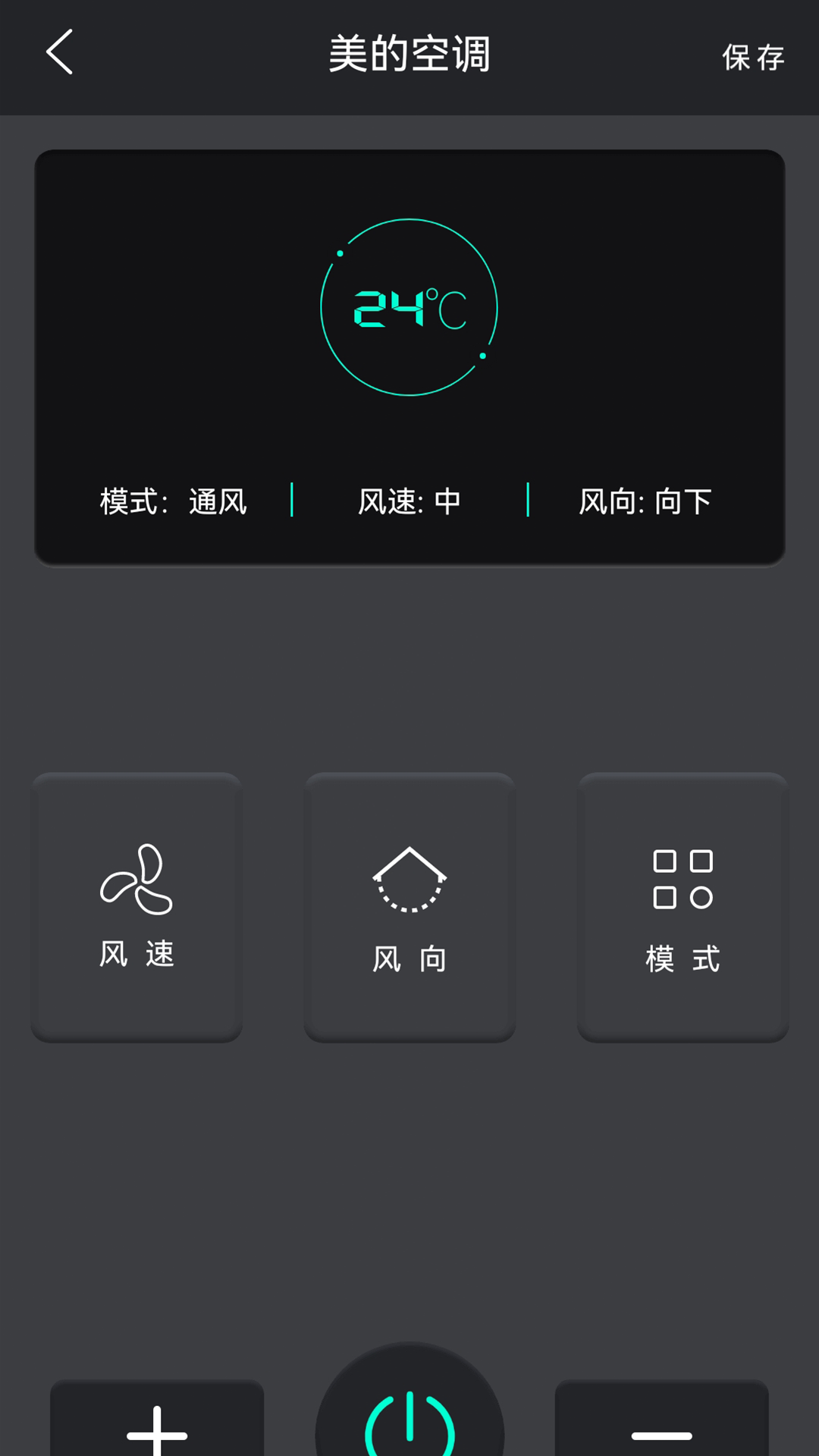Tap the fan blade icon for wind speed

(x=136, y=880)
